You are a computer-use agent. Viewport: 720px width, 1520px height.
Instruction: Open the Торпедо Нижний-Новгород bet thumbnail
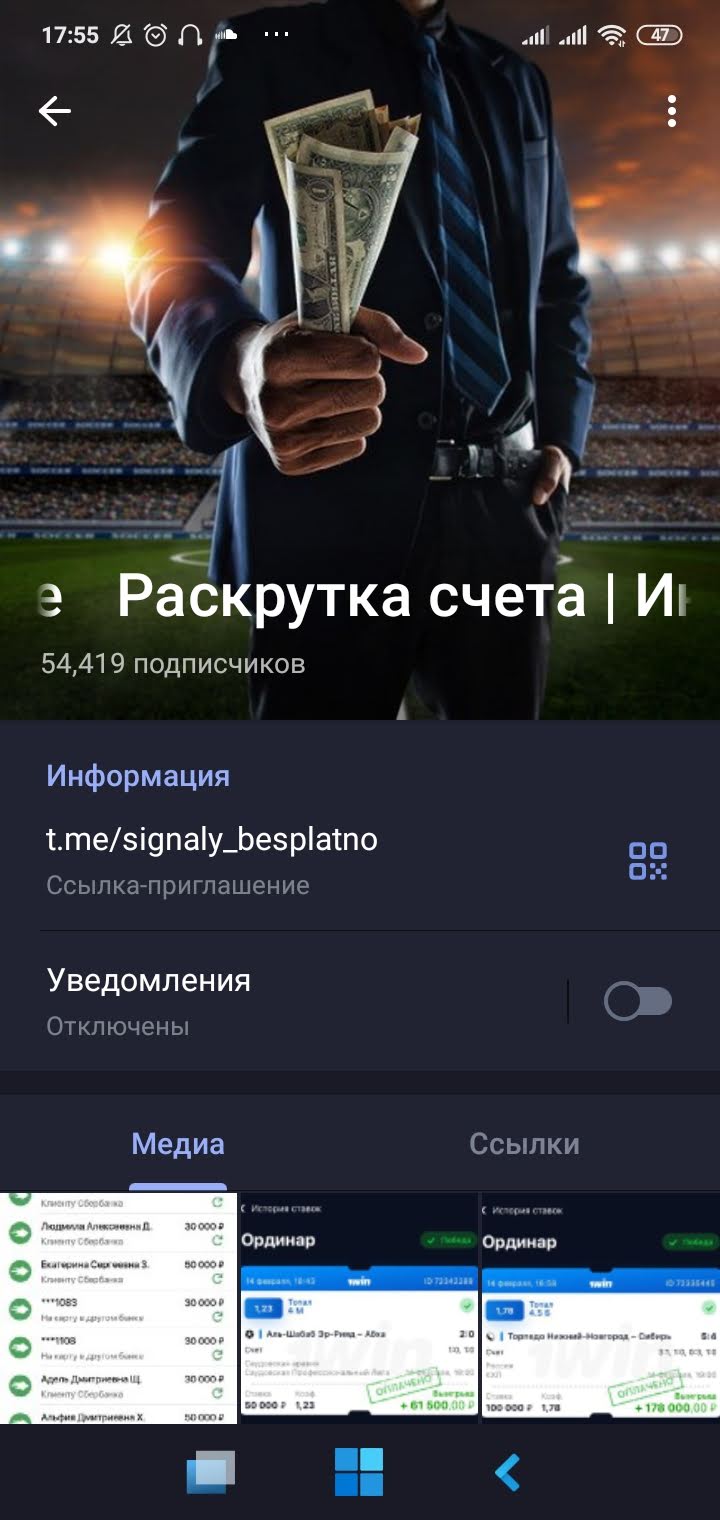[x=600, y=1308]
